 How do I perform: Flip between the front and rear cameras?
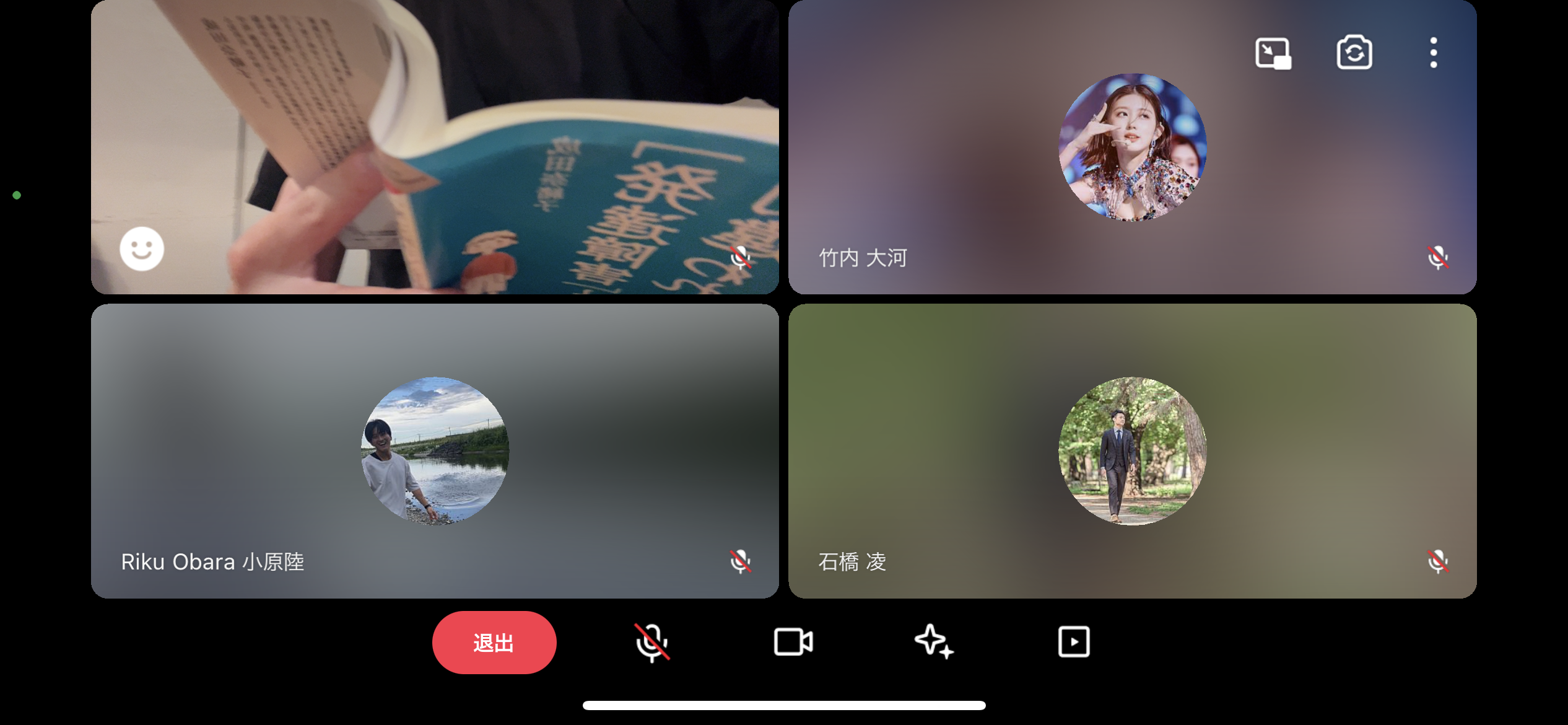(x=1354, y=53)
